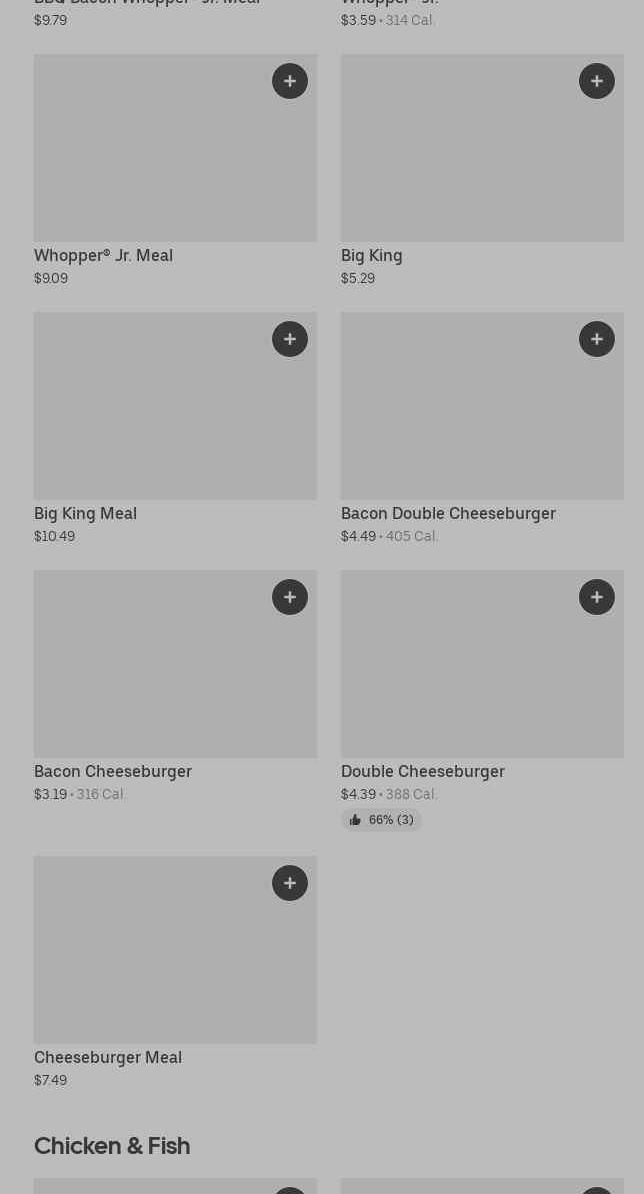Open Bacon Double Cheeseburger details

[482, 429]
